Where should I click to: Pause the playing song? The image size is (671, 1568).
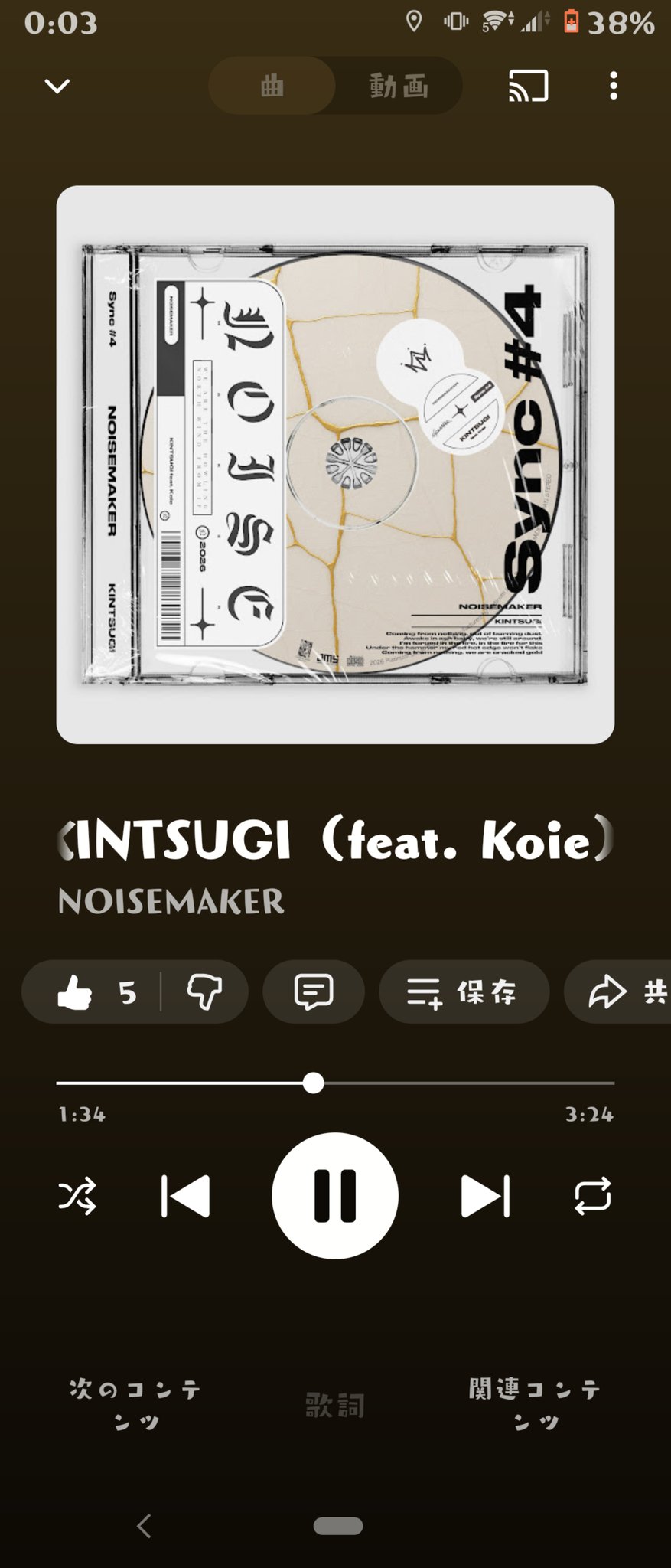point(335,1196)
